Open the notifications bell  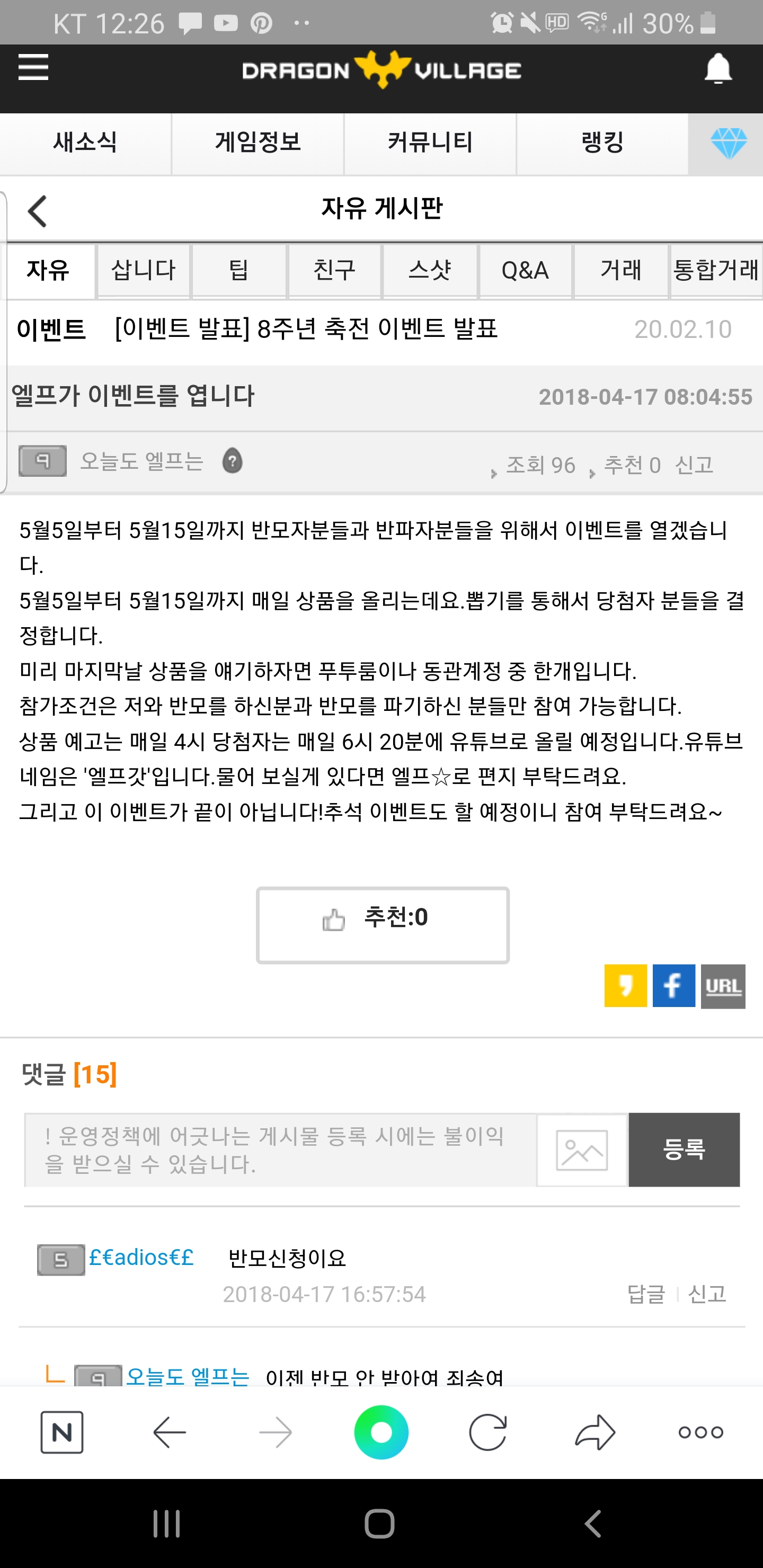(717, 69)
